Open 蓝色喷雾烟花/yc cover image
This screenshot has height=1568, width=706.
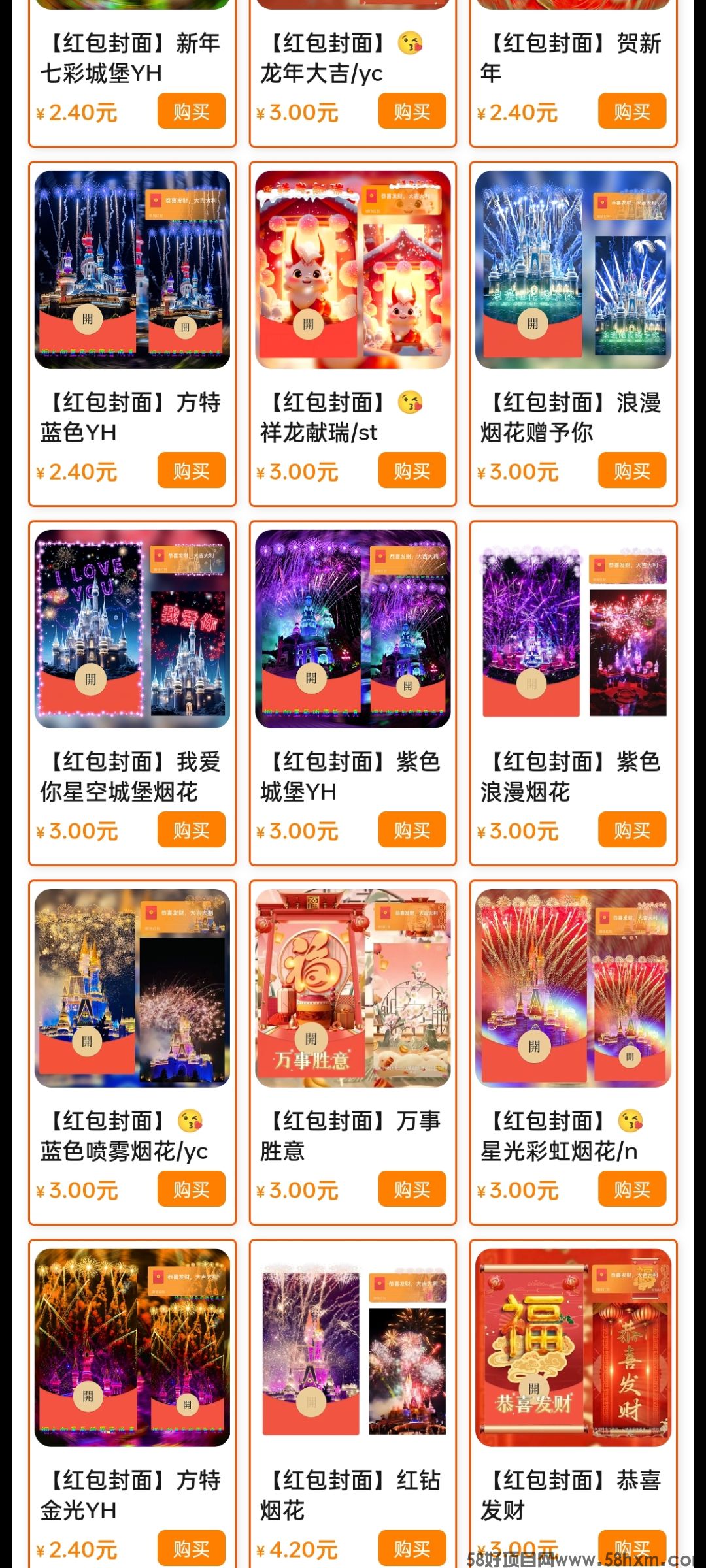tap(132, 988)
